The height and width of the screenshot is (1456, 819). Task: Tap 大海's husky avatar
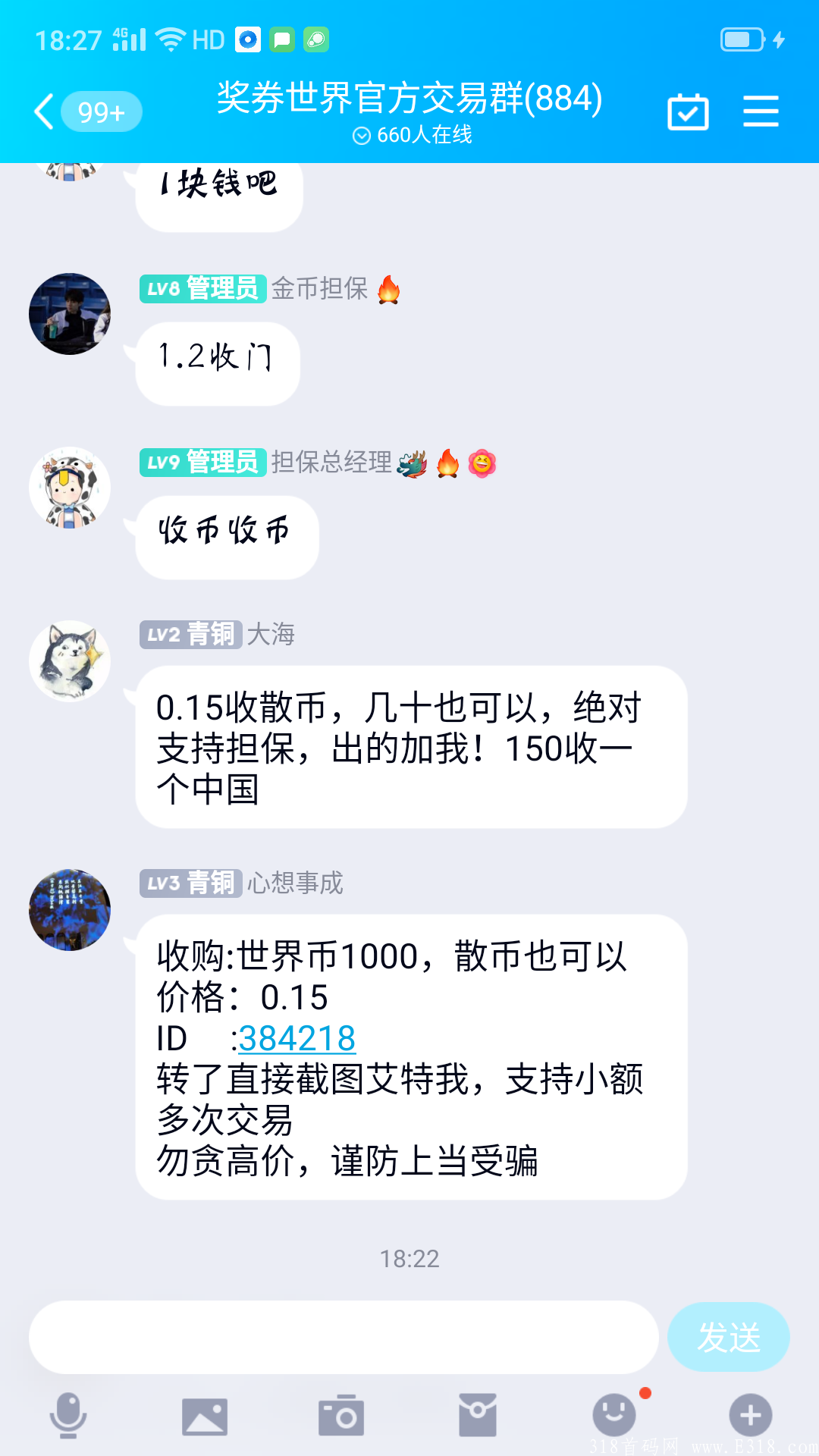coord(69,661)
